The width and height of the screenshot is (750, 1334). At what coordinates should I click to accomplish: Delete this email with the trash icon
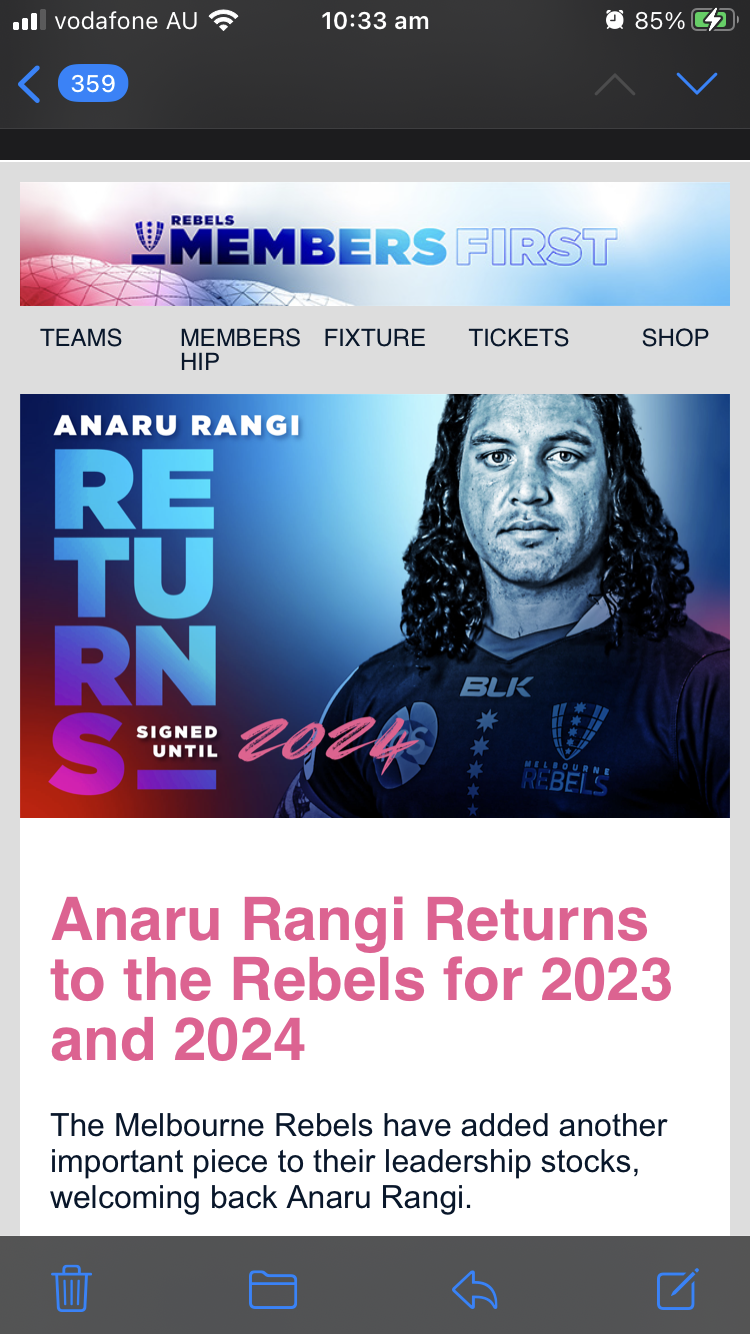point(71,1288)
